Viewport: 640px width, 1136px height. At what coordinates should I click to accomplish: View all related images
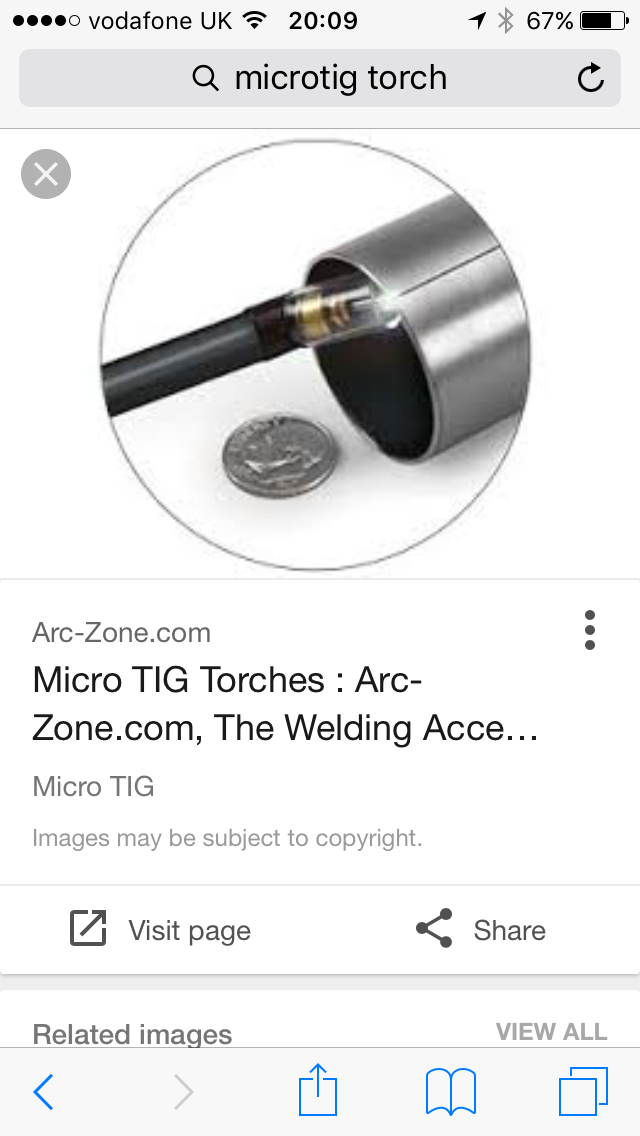551,1031
